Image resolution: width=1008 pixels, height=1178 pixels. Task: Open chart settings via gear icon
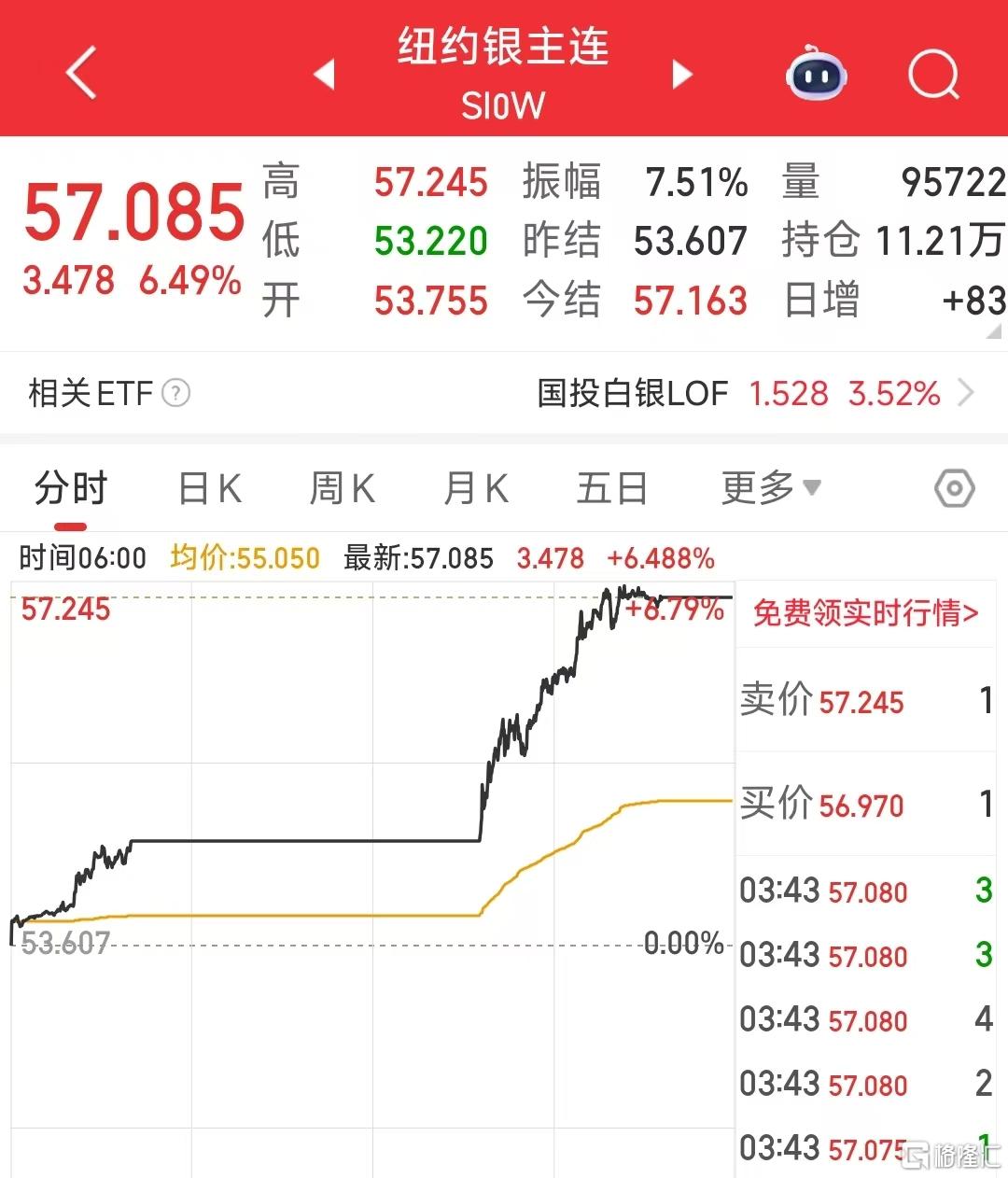954,488
